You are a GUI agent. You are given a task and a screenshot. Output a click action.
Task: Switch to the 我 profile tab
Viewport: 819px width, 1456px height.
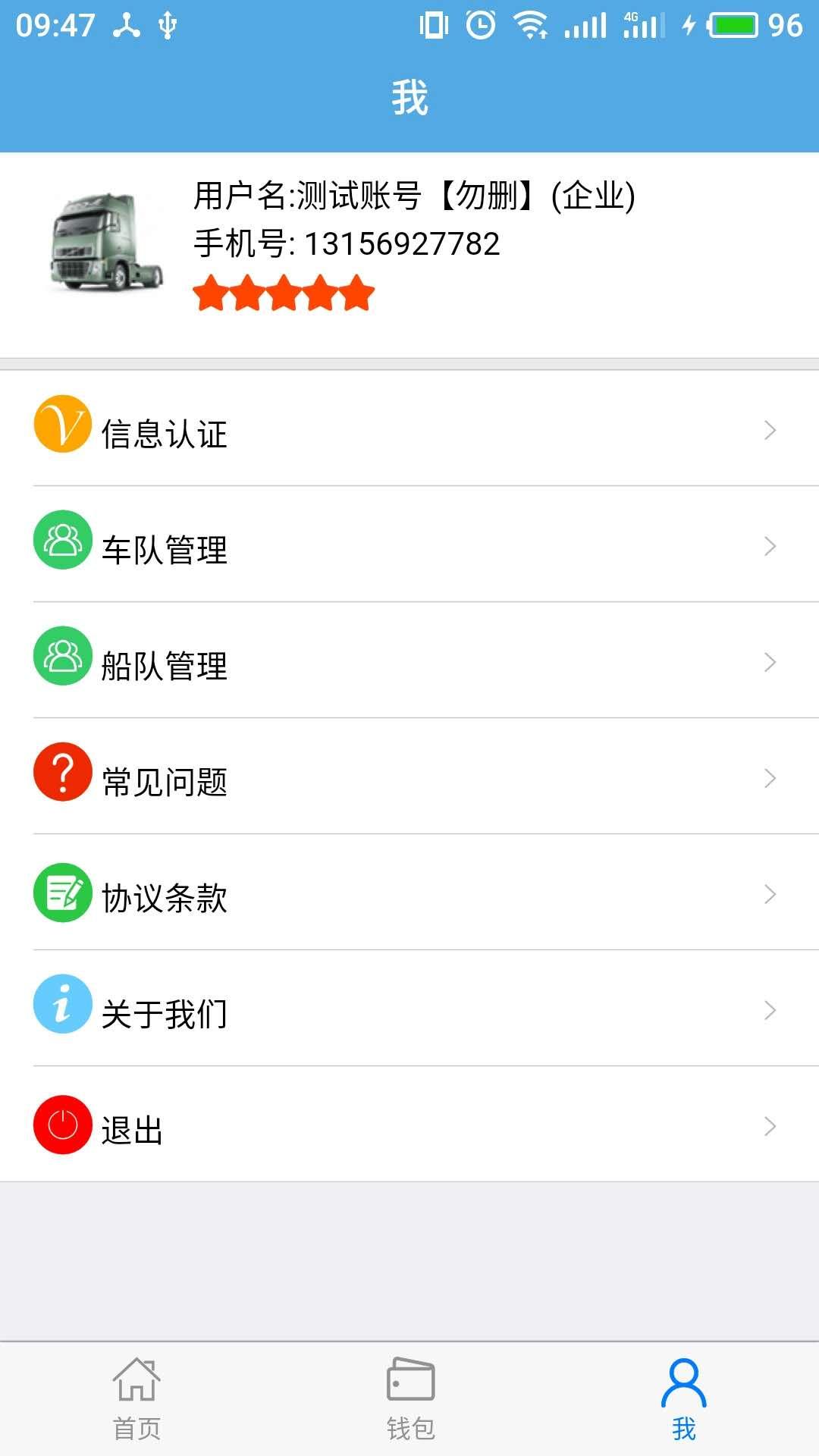(682, 1399)
